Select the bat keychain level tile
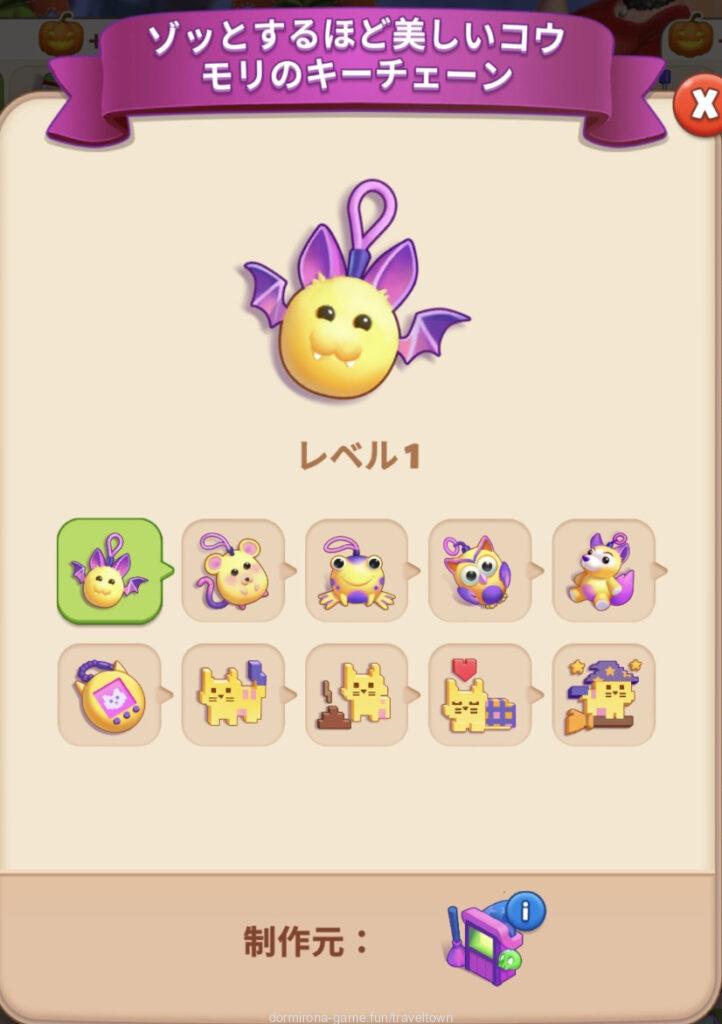Screen dimensions: 722x1024 (x=109, y=572)
